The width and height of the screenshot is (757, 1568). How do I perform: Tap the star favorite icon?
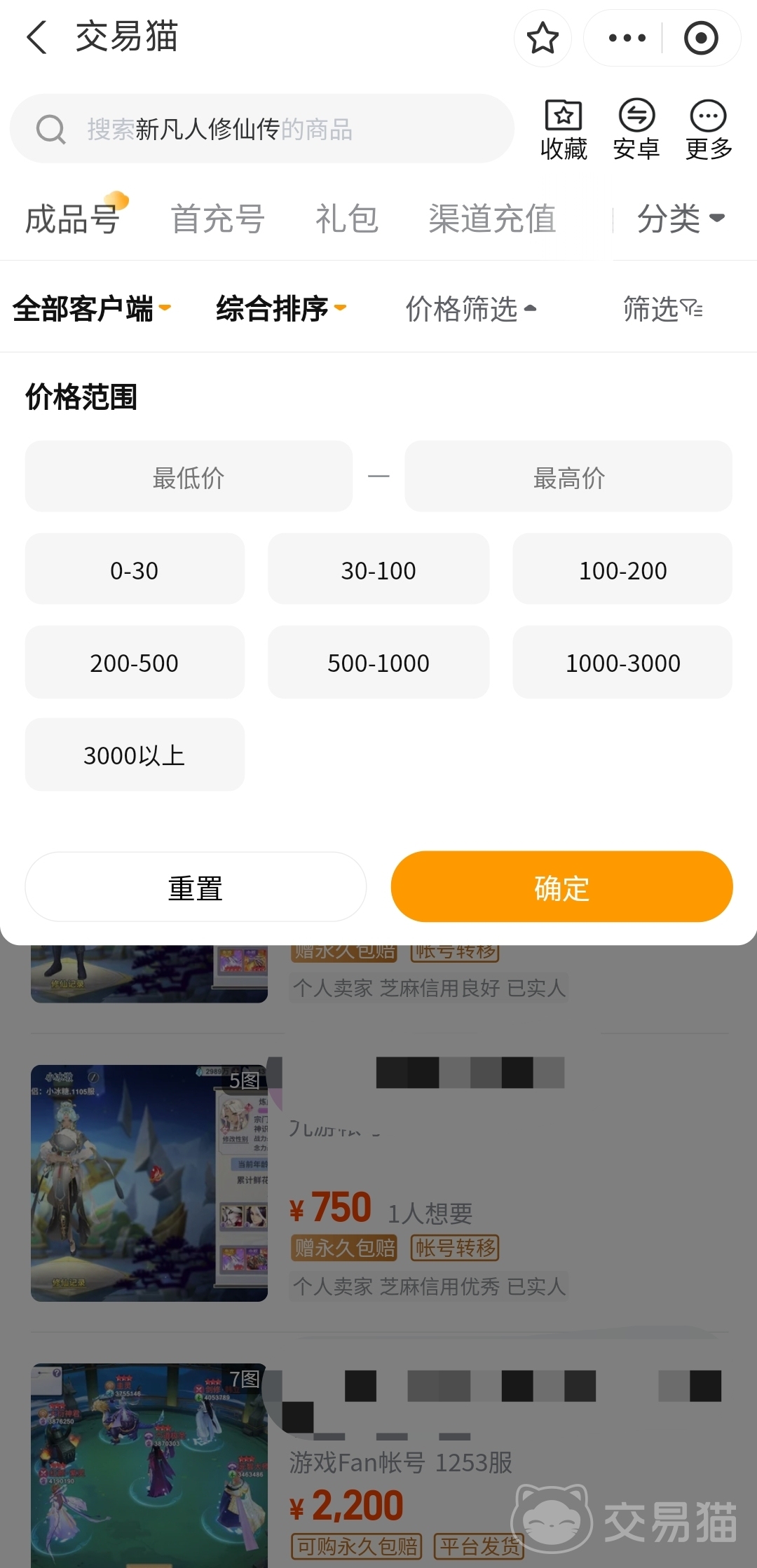click(x=543, y=38)
